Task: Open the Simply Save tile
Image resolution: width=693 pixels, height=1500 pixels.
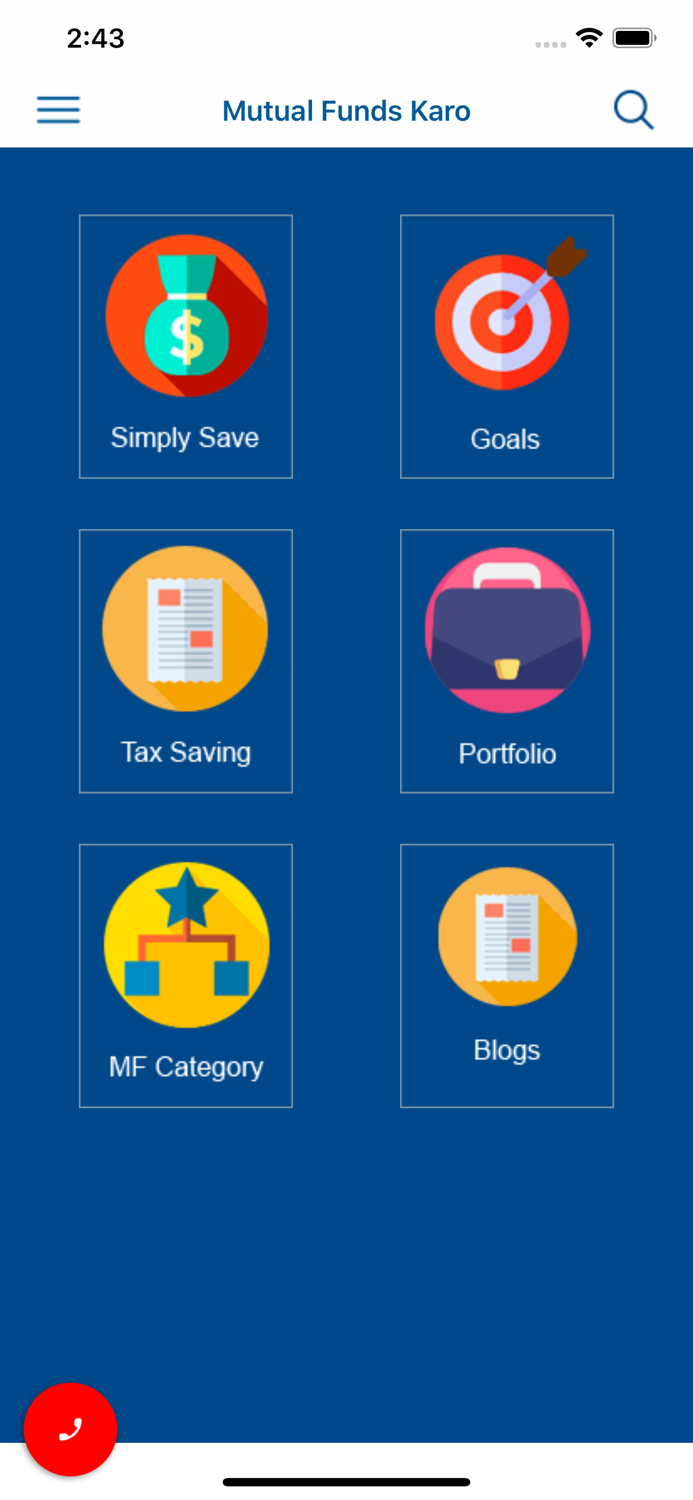Action: click(186, 346)
